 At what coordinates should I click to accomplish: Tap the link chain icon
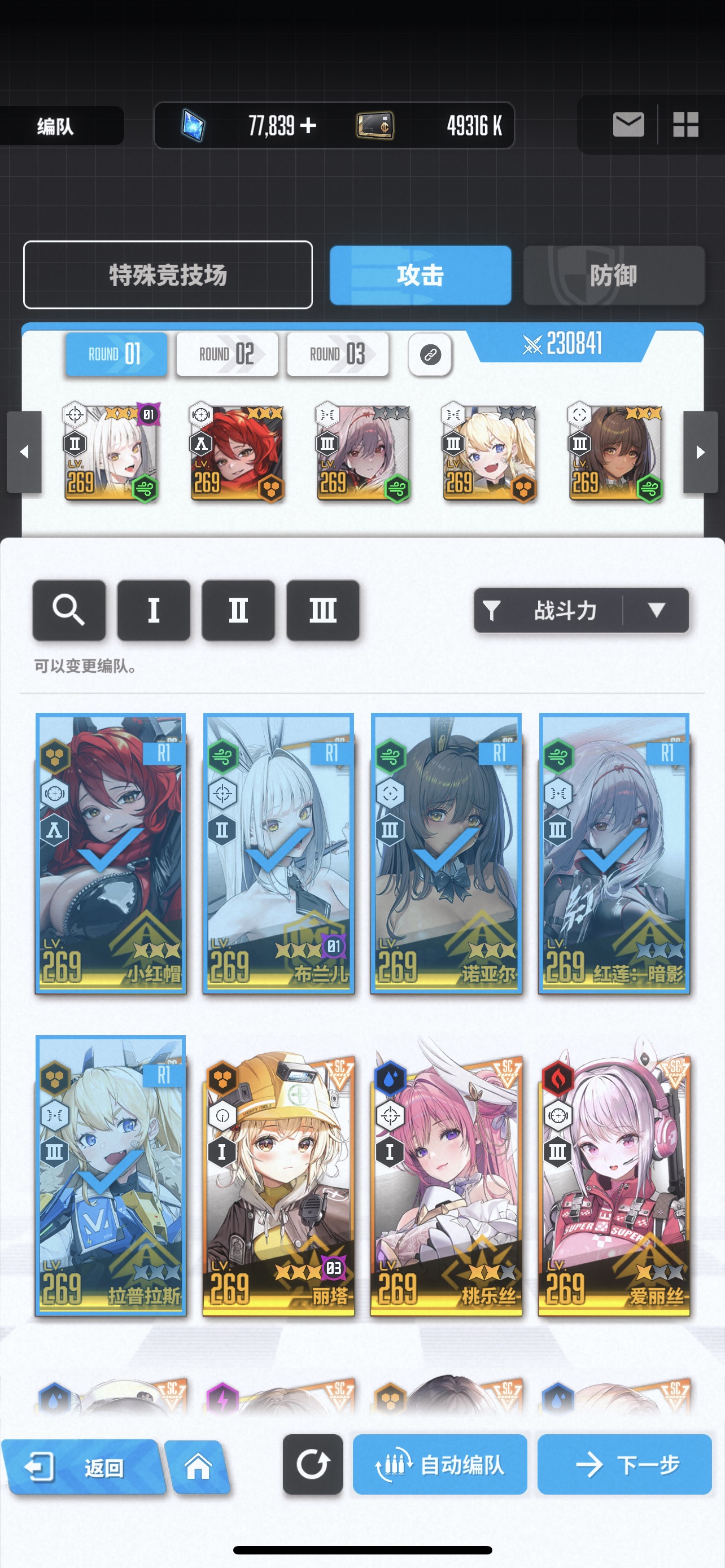coord(430,354)
